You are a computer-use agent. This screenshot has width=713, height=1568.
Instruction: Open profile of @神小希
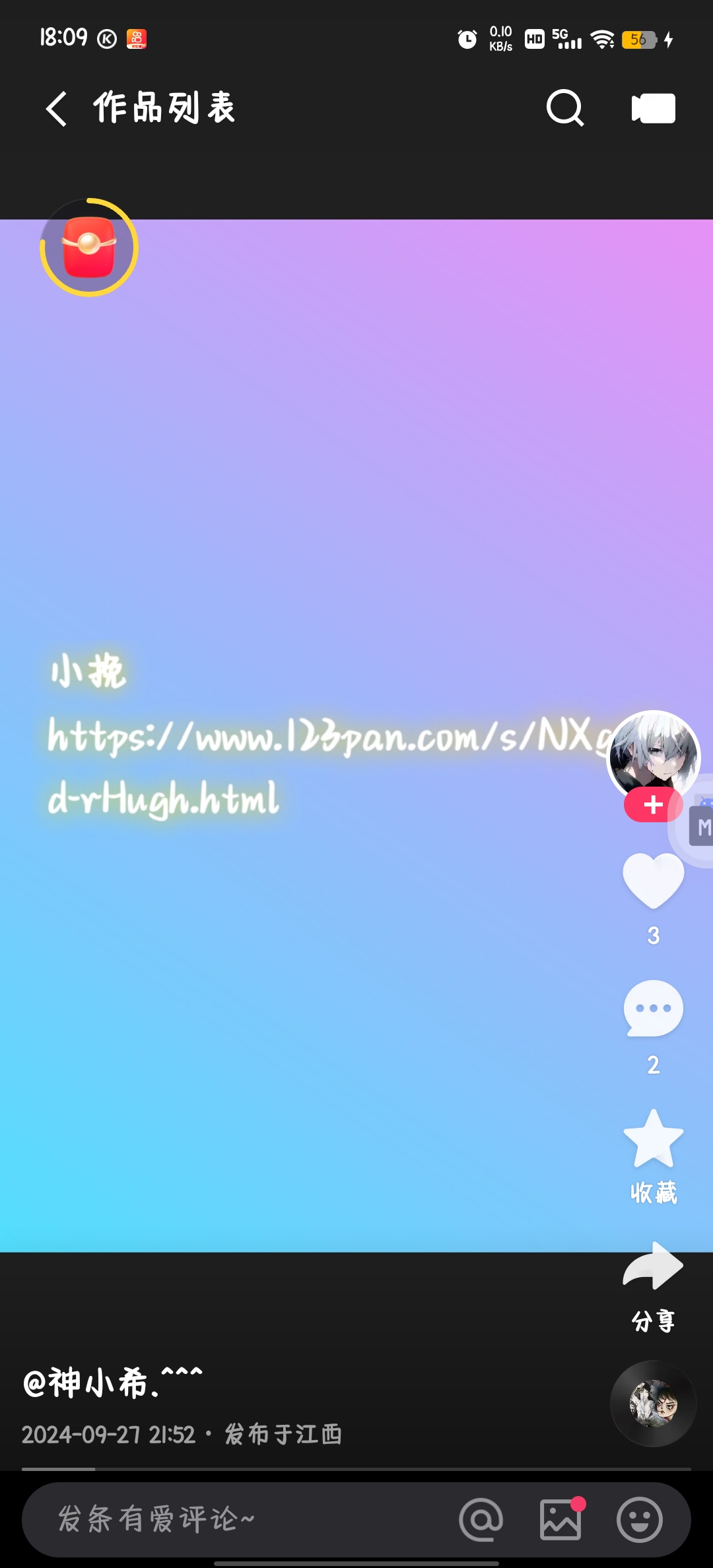(x=112, y=1383)
